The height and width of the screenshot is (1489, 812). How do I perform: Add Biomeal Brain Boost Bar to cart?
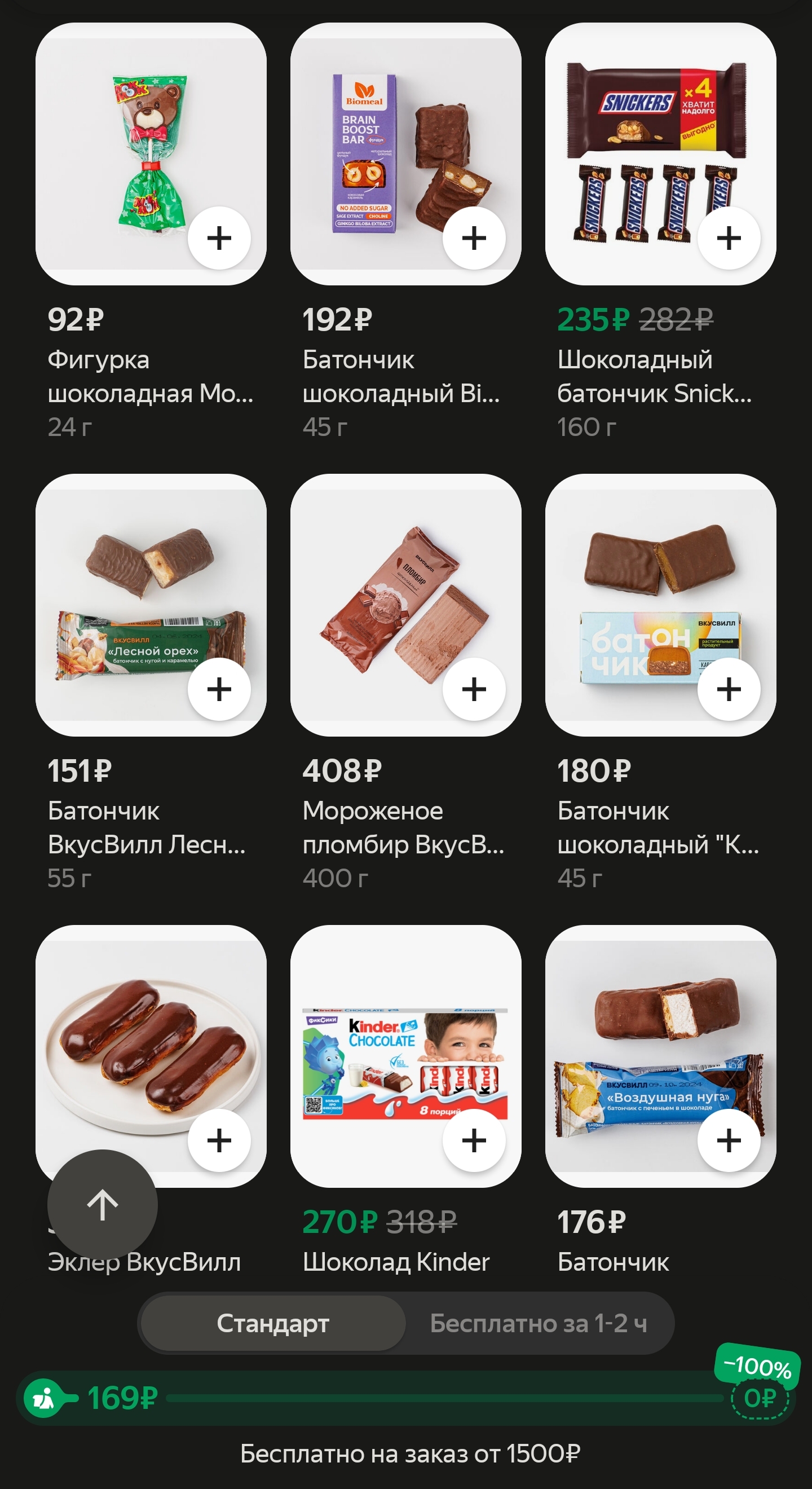pos(474,238)
